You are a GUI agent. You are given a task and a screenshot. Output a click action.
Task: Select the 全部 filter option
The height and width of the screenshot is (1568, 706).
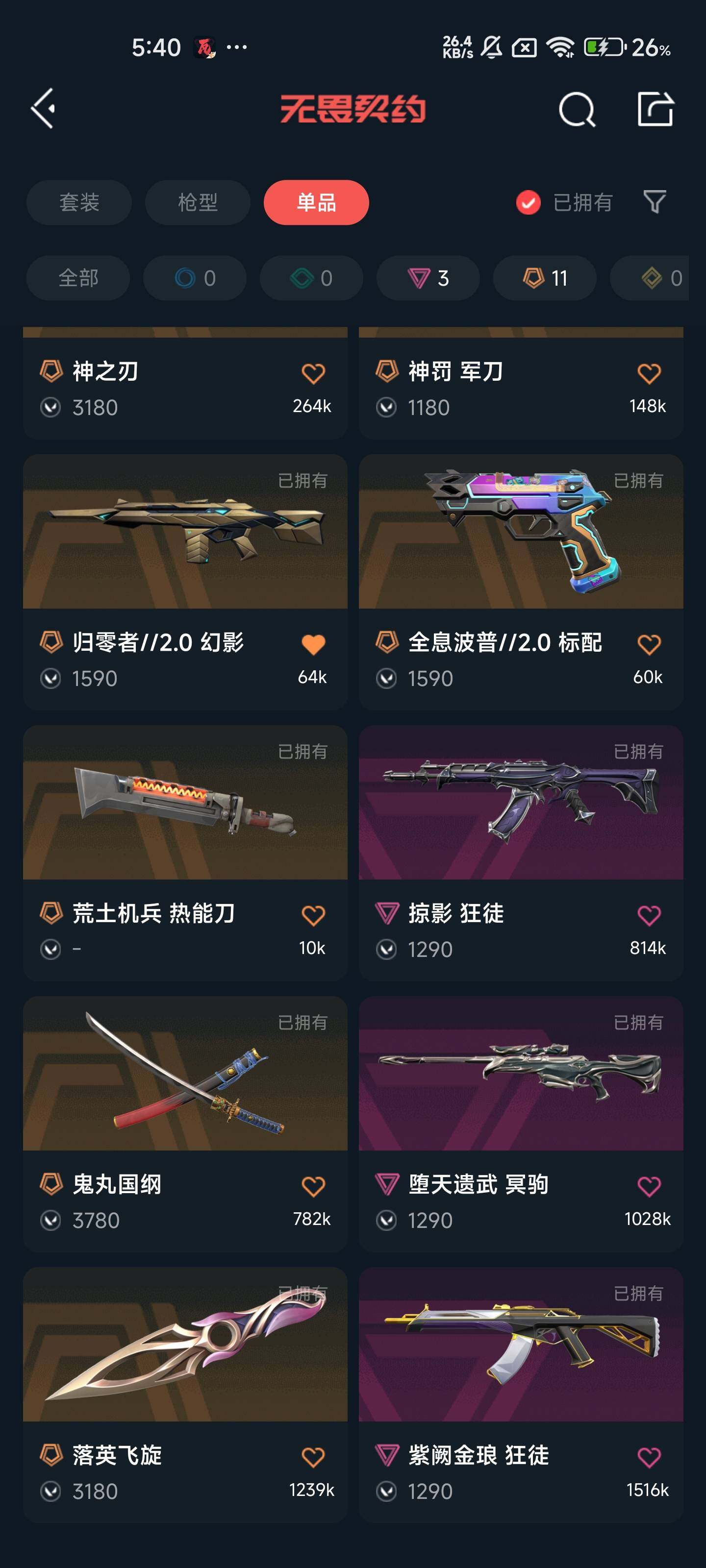pos(77,277)
